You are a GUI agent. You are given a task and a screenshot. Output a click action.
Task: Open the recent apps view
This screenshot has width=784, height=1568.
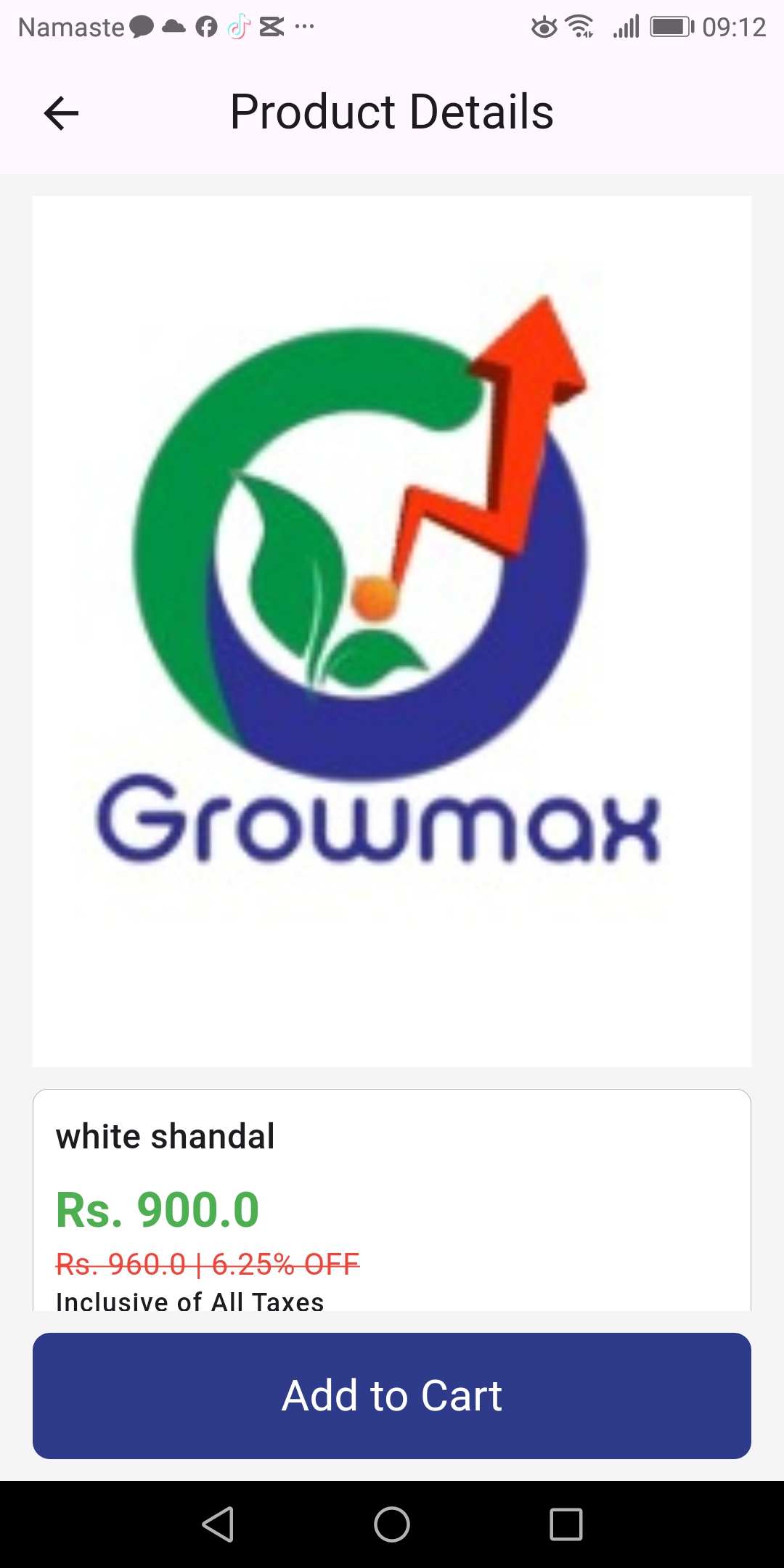point(566,1524)
